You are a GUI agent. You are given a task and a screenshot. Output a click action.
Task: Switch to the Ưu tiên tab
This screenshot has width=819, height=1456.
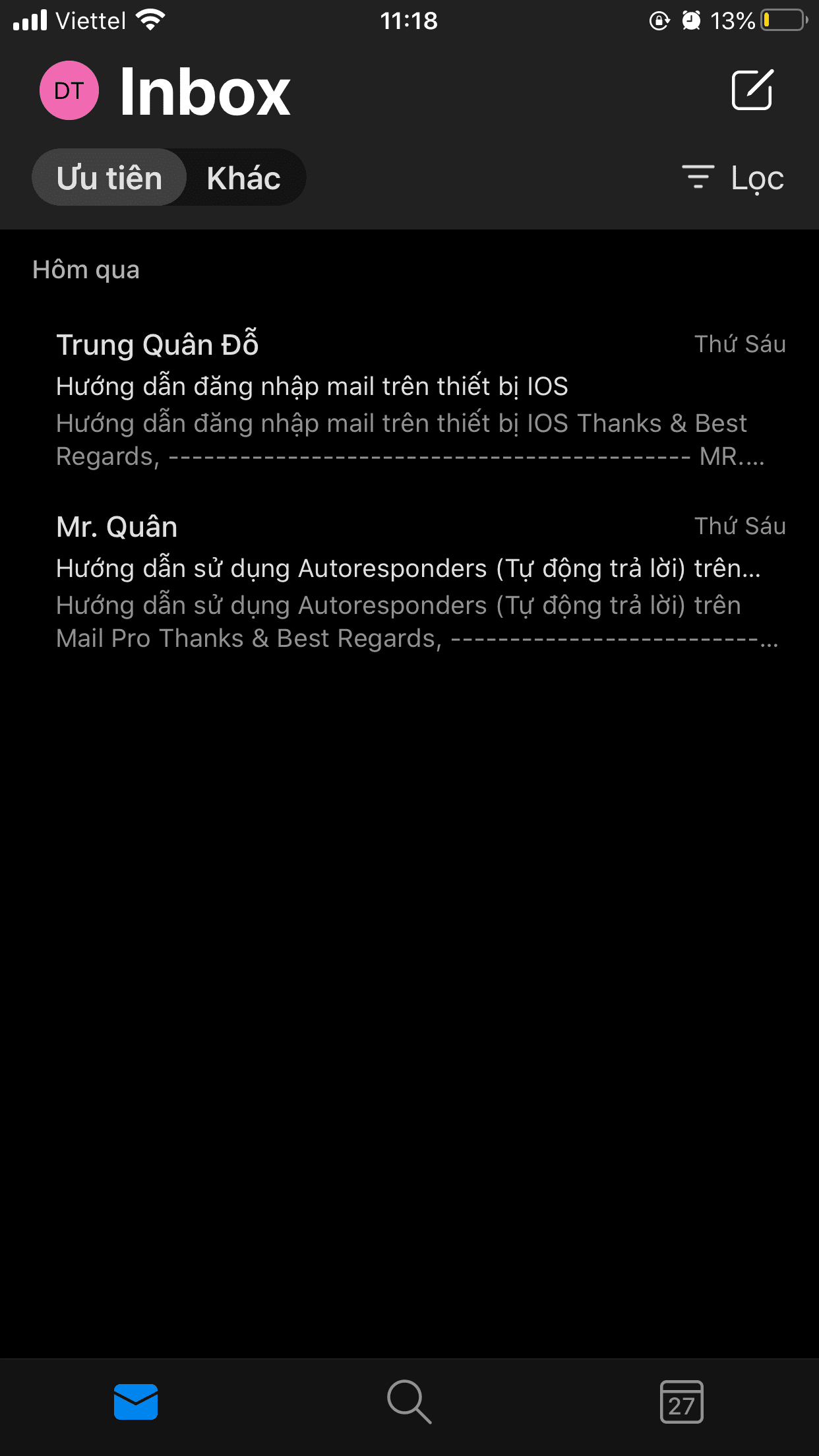(x=109, y=178)
